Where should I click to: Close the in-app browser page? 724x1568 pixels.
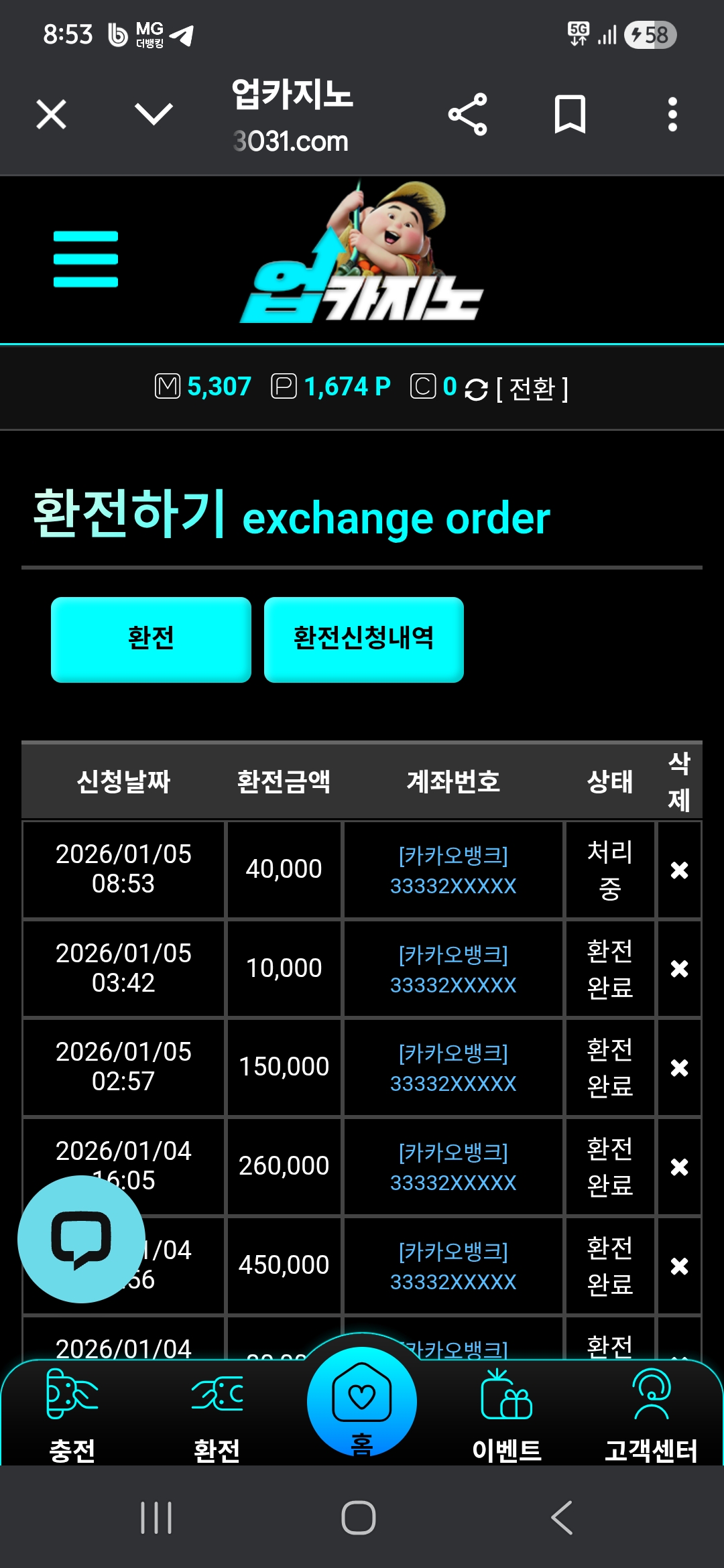51,115
